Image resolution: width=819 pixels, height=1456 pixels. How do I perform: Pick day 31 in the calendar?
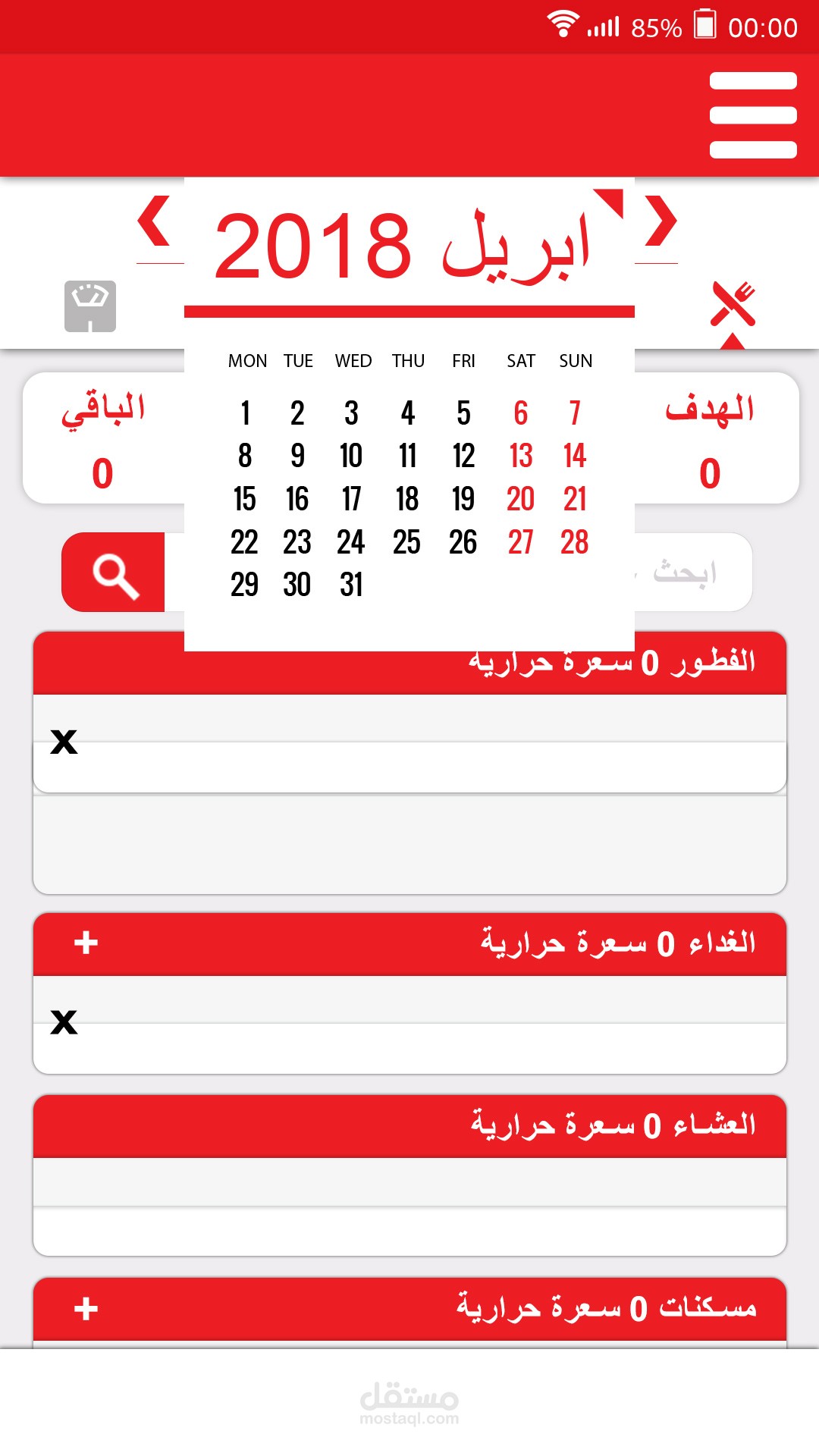click(x=351, y=585)
